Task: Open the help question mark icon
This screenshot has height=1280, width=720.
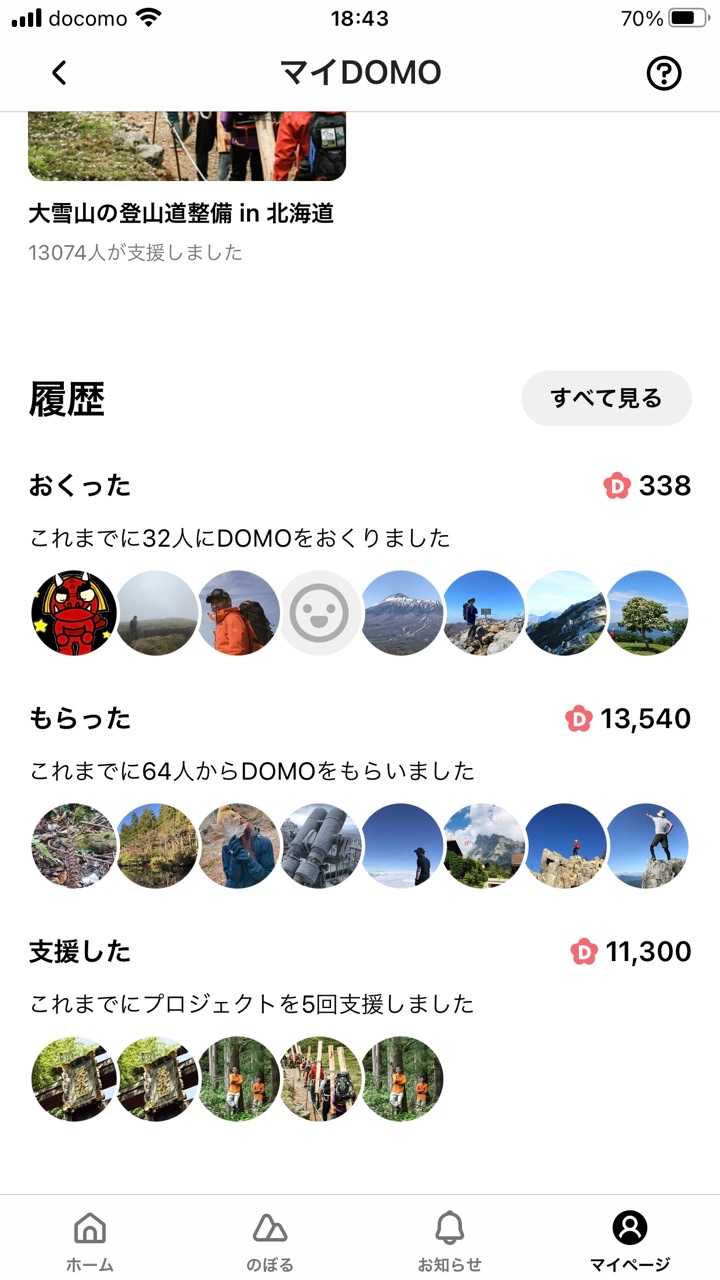Action: click(x=663, y=73)
